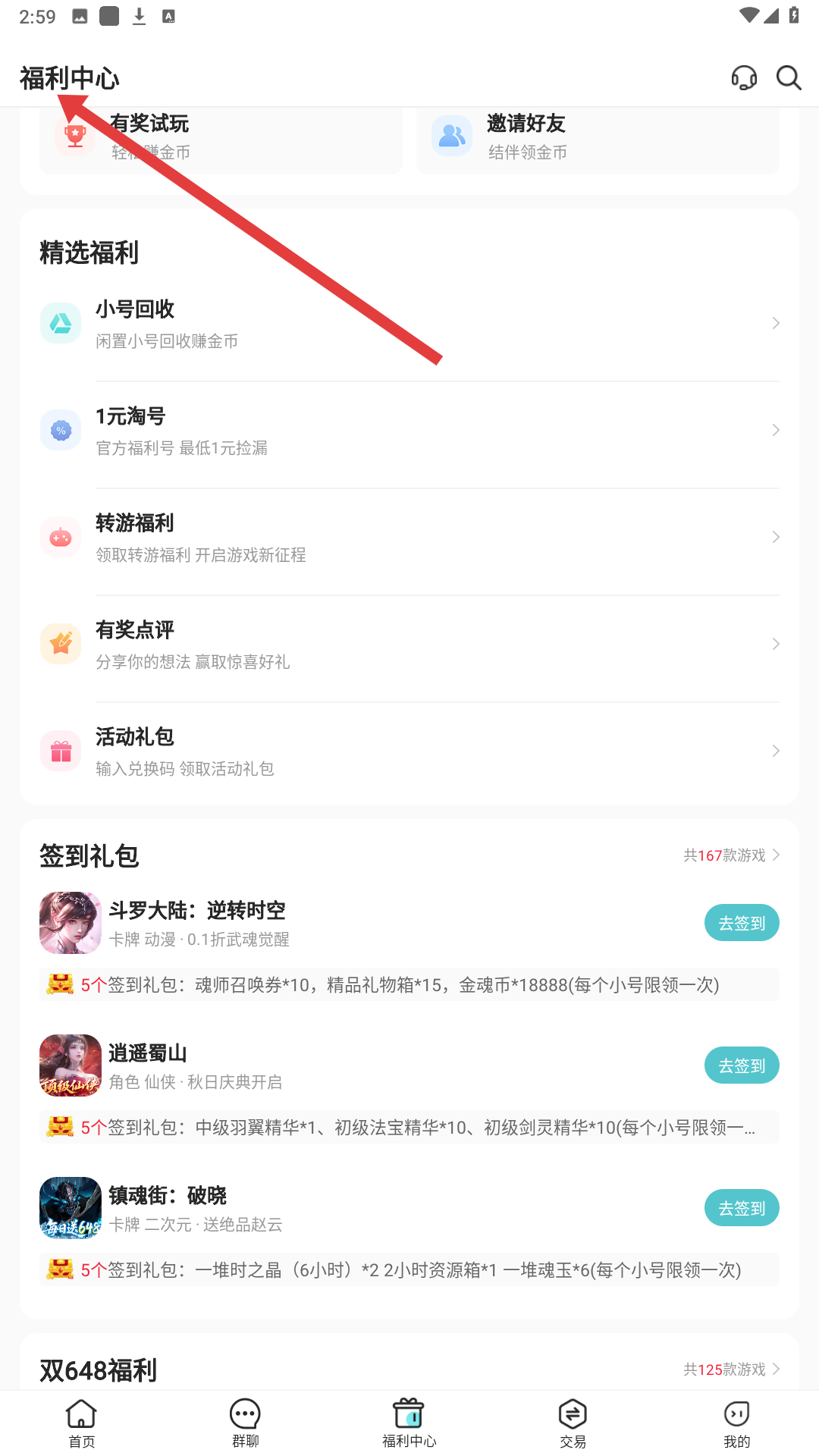Open customer service headset icon
The image size is (819, 1456).
tap(744, 78)
